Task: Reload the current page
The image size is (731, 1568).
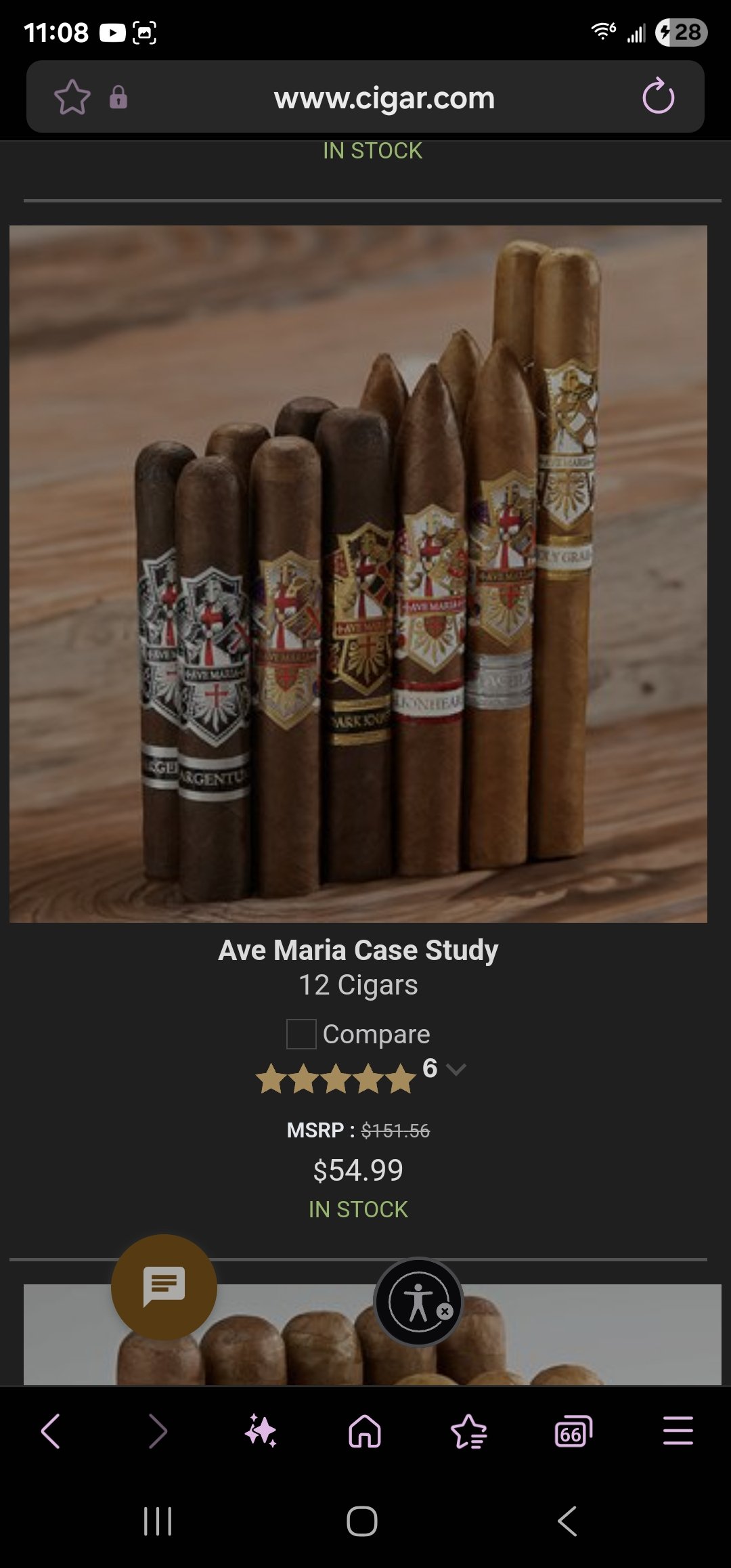Action: pyautogui.click(x=658, y=97)
